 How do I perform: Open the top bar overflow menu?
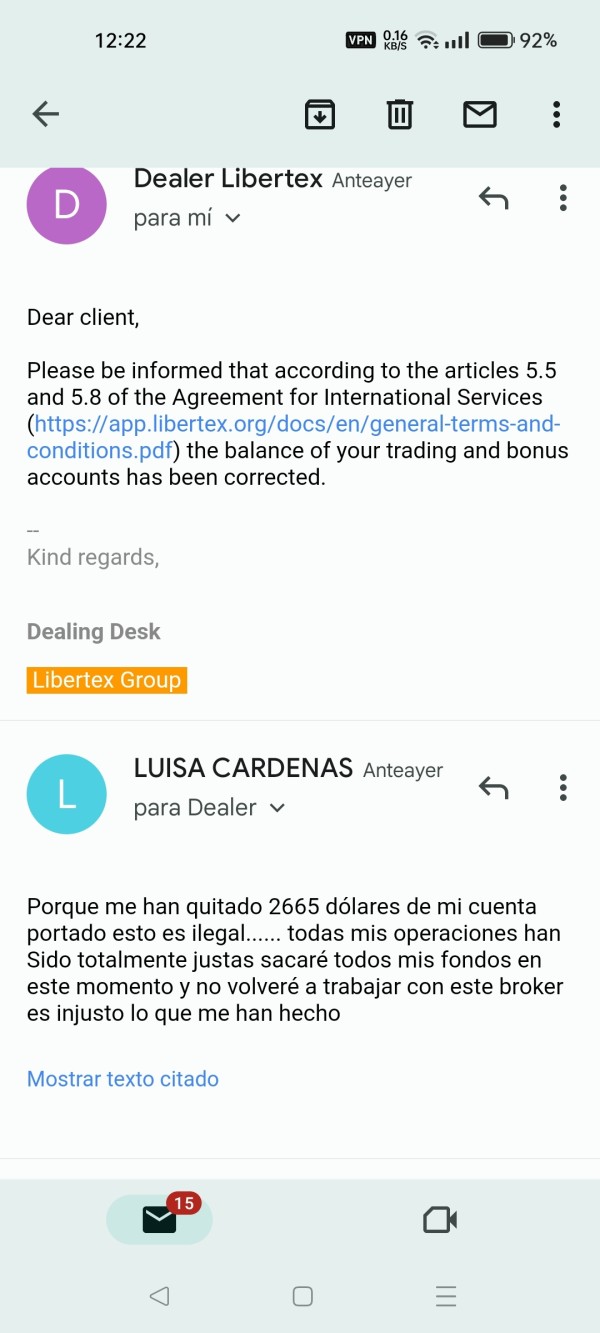tap(557, 114)
